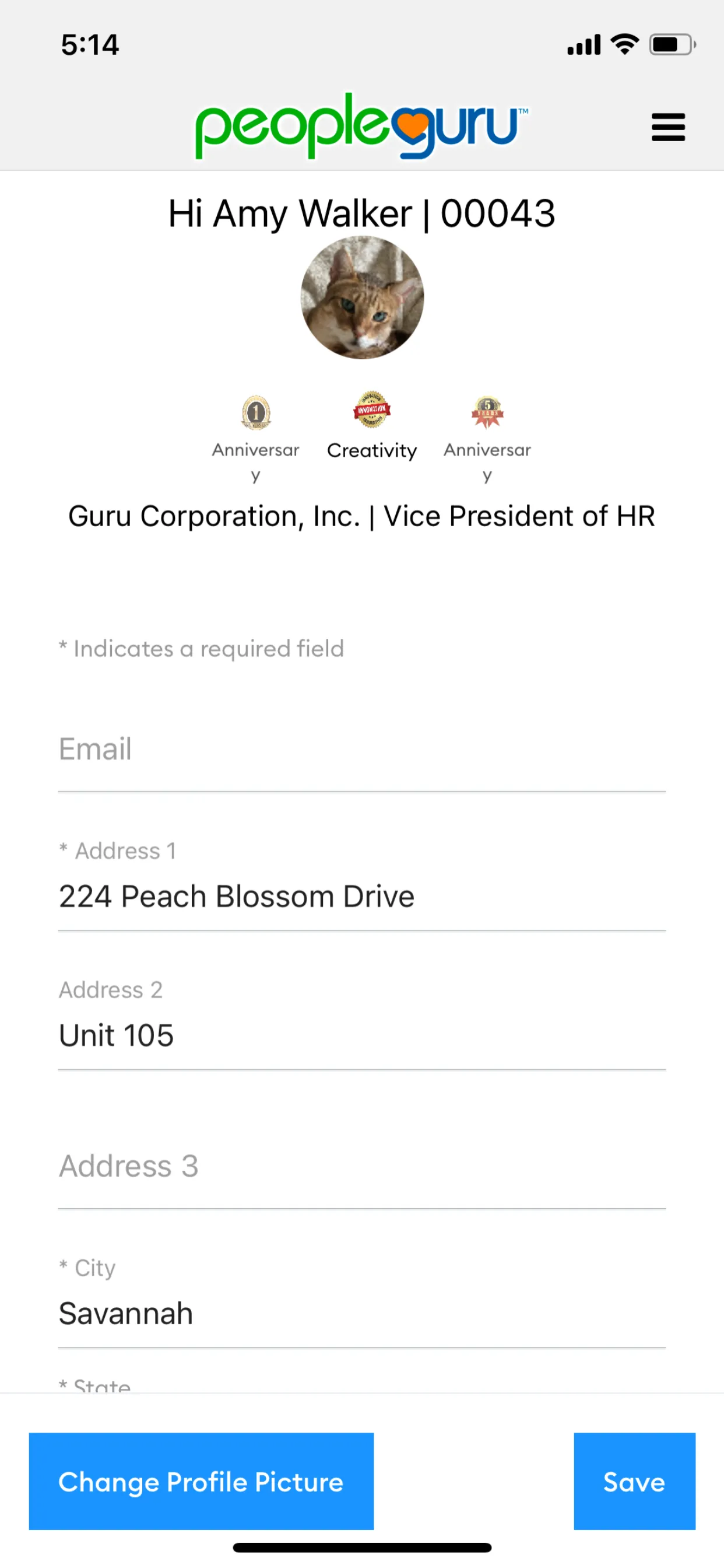Image resolution: width=724 pixels, height=1568 pixels.
Task: Tap Change Profile Picture button
Action: click(x=201, y=1481)
